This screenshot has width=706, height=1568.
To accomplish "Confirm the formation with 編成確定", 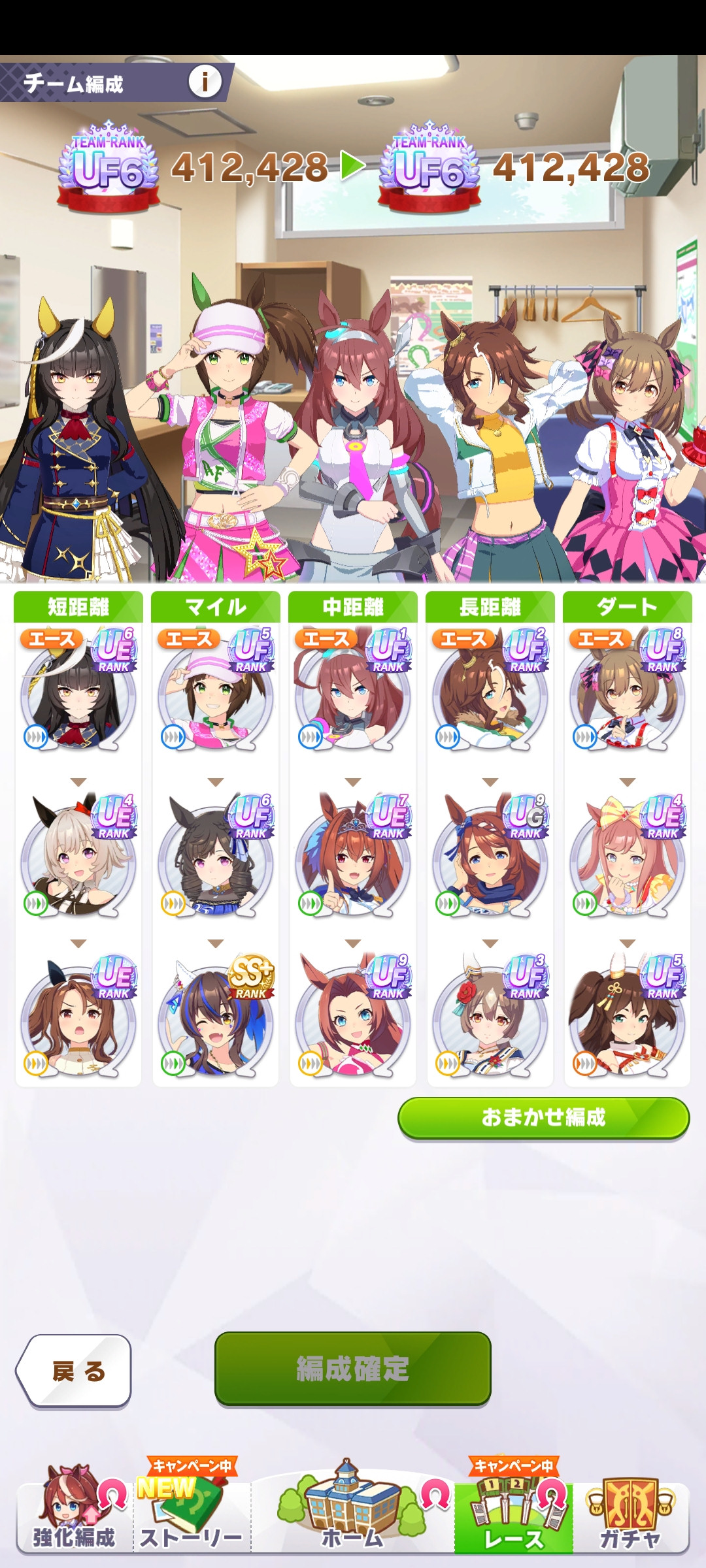I will pos(353,1369).
